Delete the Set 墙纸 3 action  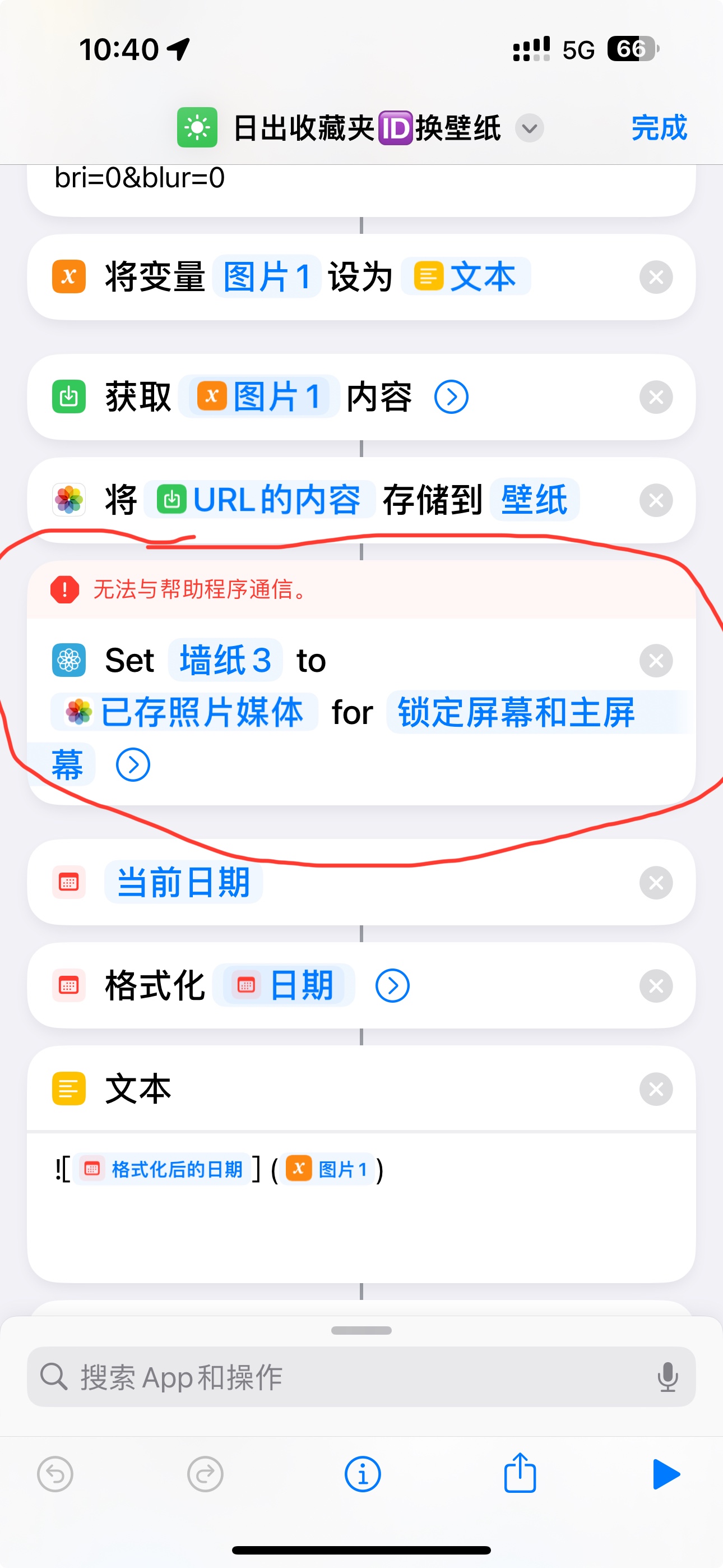point(655,661)
